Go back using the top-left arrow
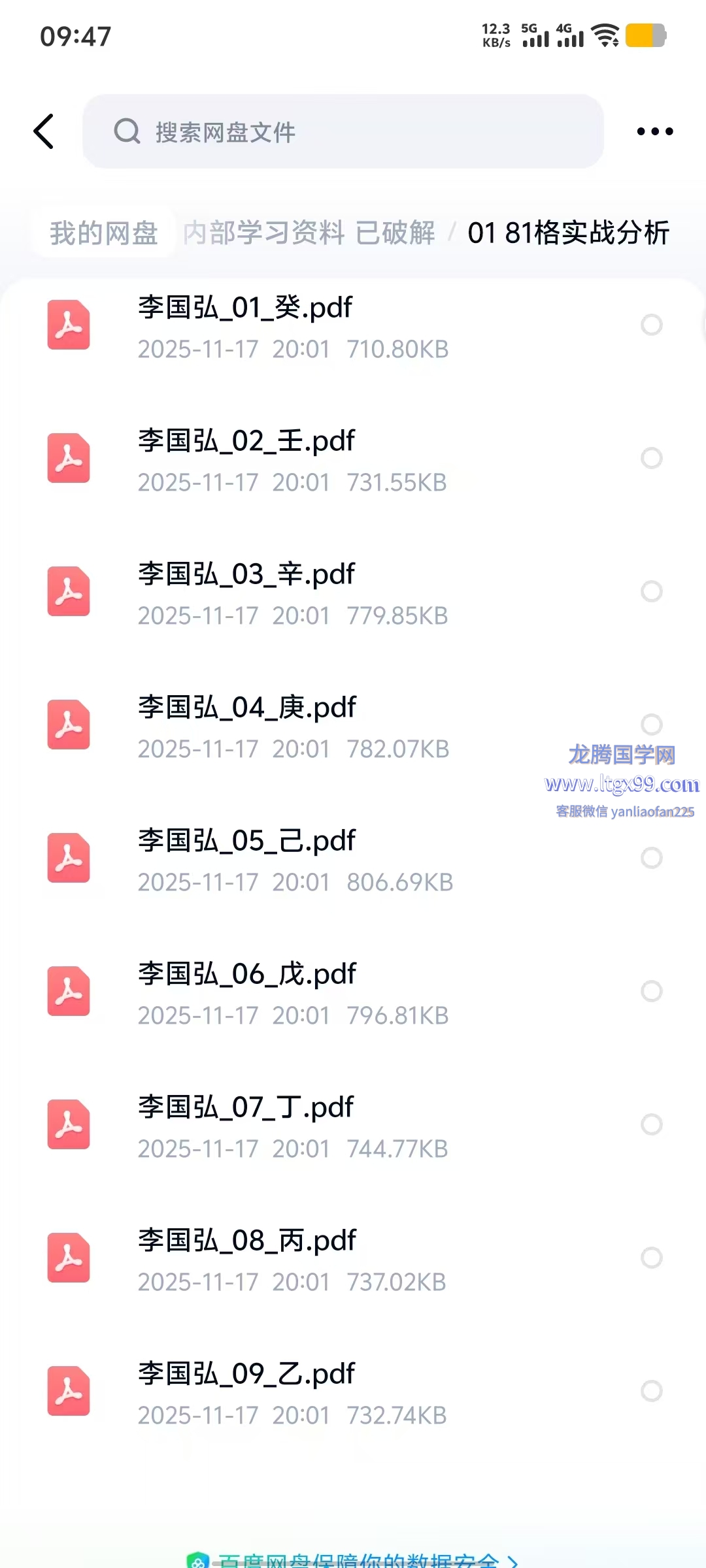706x1568 pixels. (x=44, y=131)
